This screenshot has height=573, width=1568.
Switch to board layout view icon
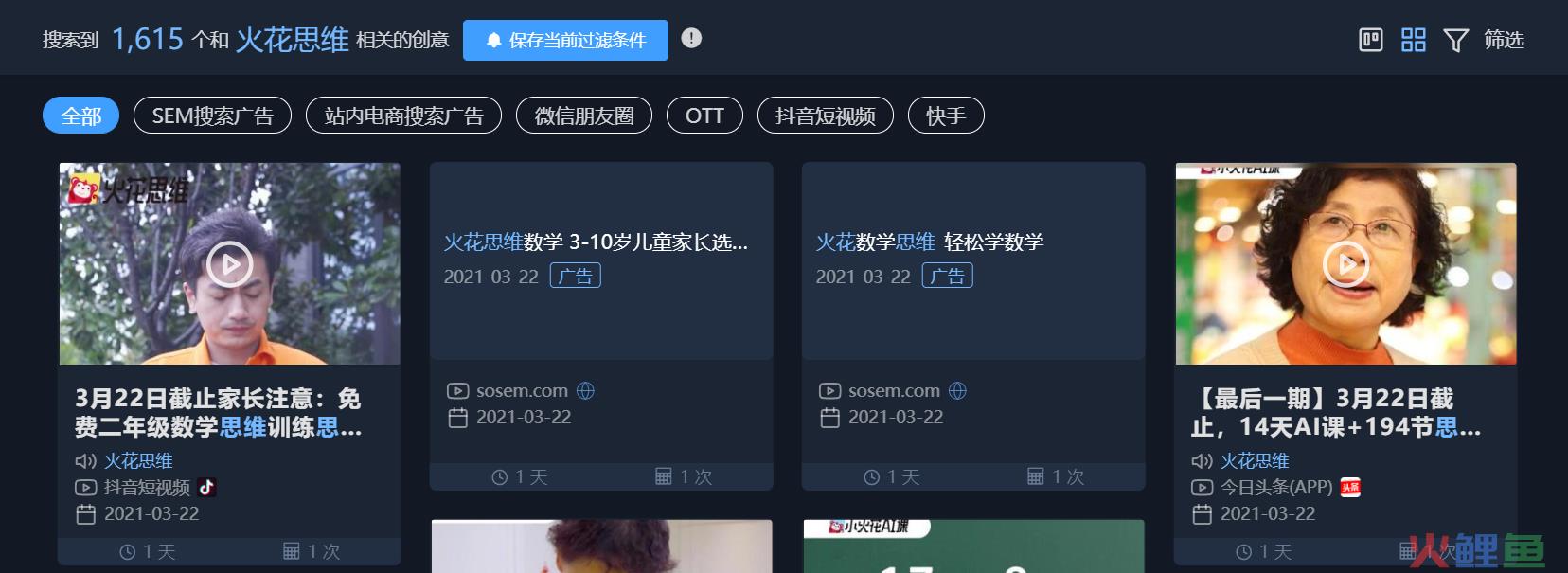click(1370, 40)
